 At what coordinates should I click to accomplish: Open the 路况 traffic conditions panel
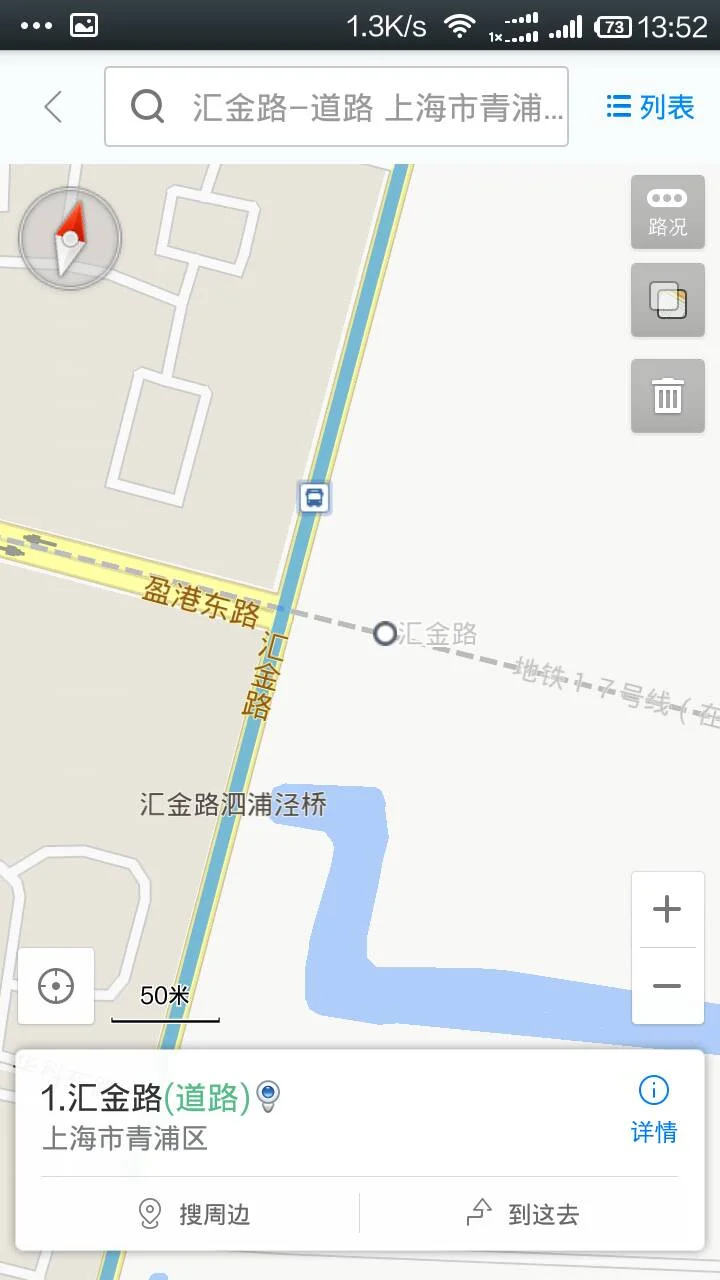[667, 212]
